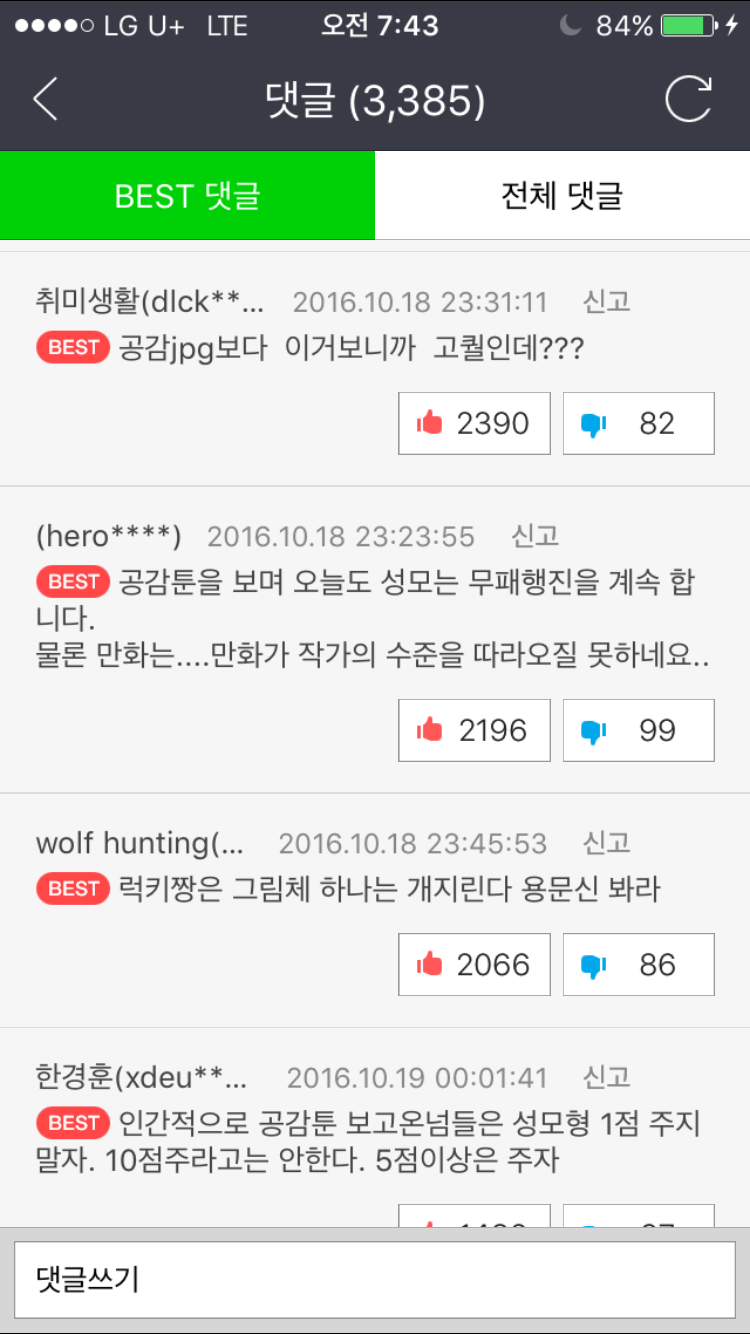Go back using the top-left arrow
Image resolution: width=750 pixels, height=1334 pixels.
45,100
